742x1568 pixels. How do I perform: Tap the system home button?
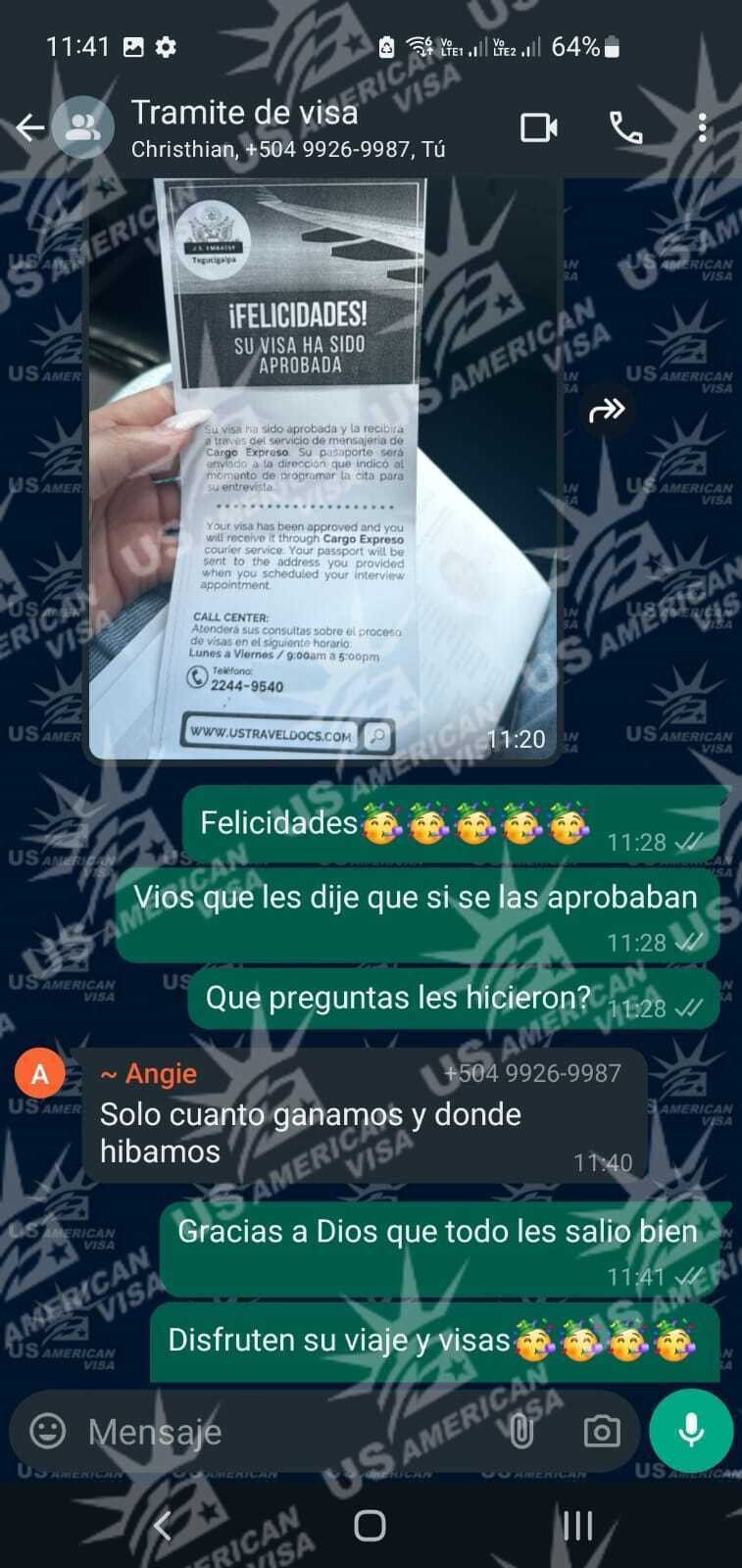[x=370, y=1525]
